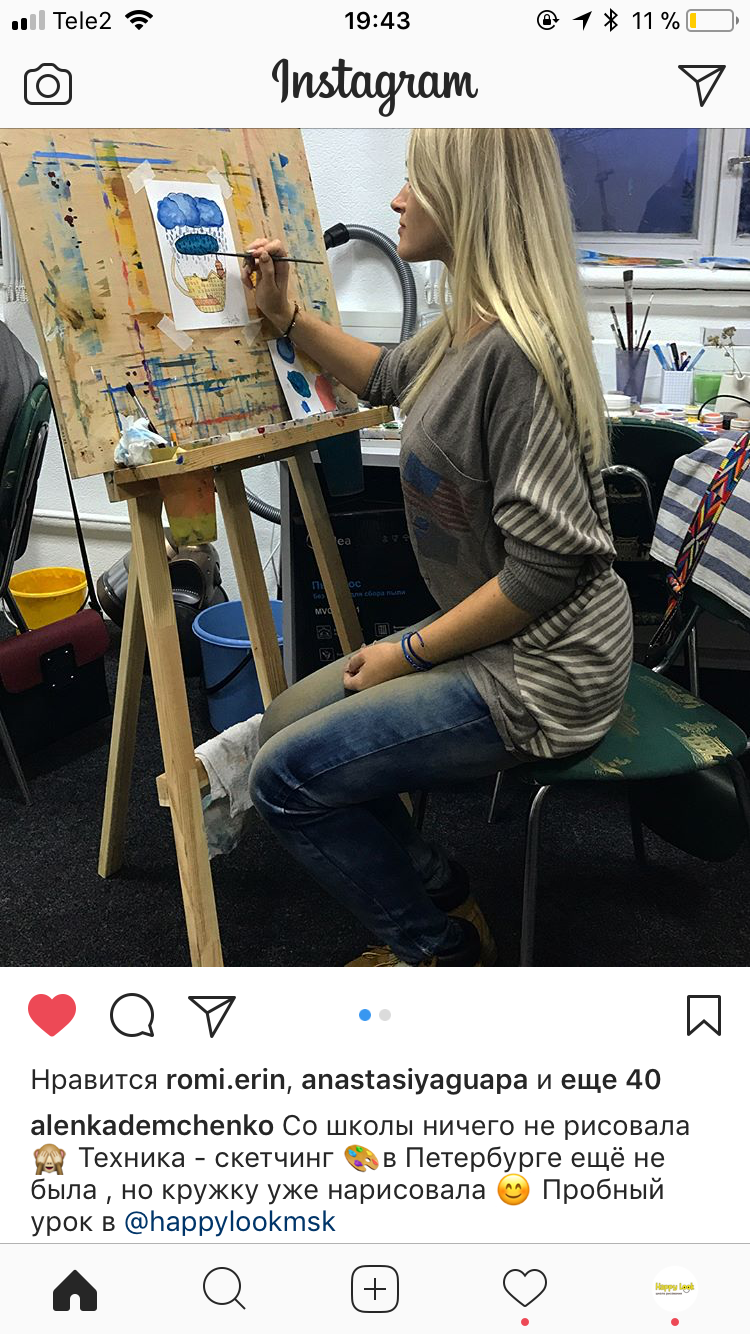Open the camera icon in the header

point(48,85)
